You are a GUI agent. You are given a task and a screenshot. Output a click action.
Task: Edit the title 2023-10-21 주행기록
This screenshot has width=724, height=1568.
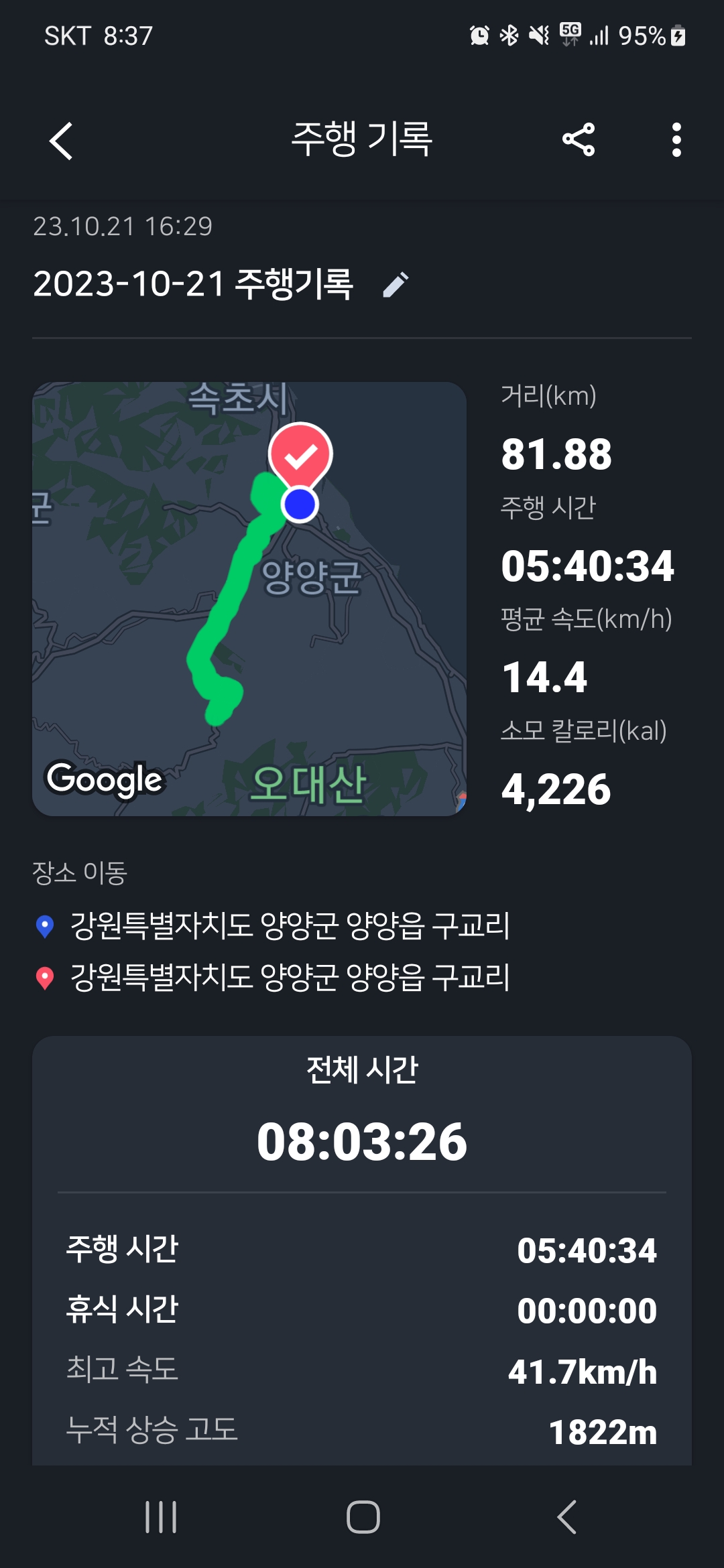coord(396,284)
